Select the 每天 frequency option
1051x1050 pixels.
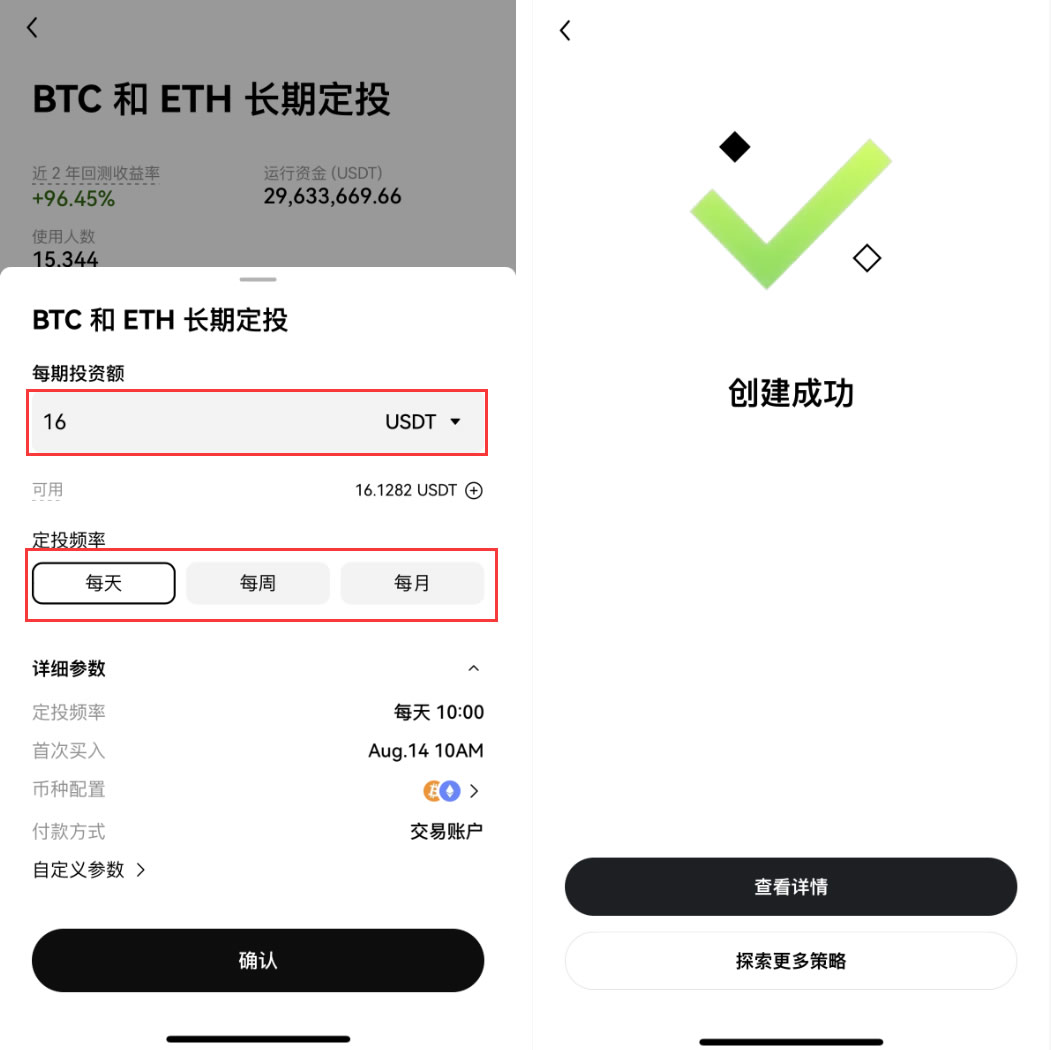tap(104, 583)
